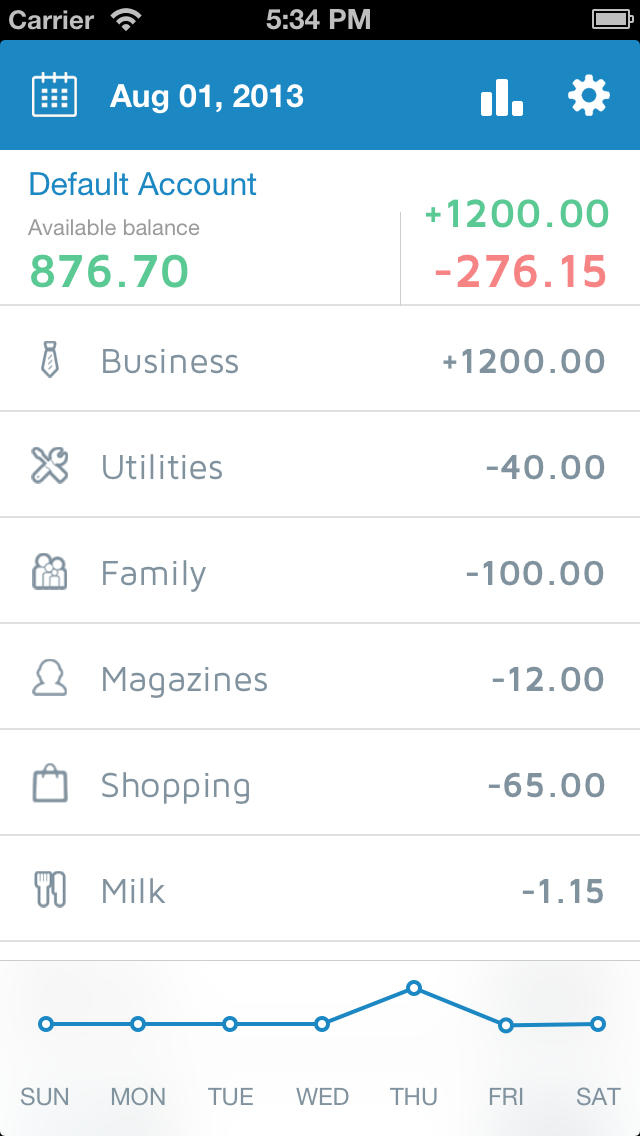View the Shopping expense entry
640x1136 pixels.
(320, 782)
